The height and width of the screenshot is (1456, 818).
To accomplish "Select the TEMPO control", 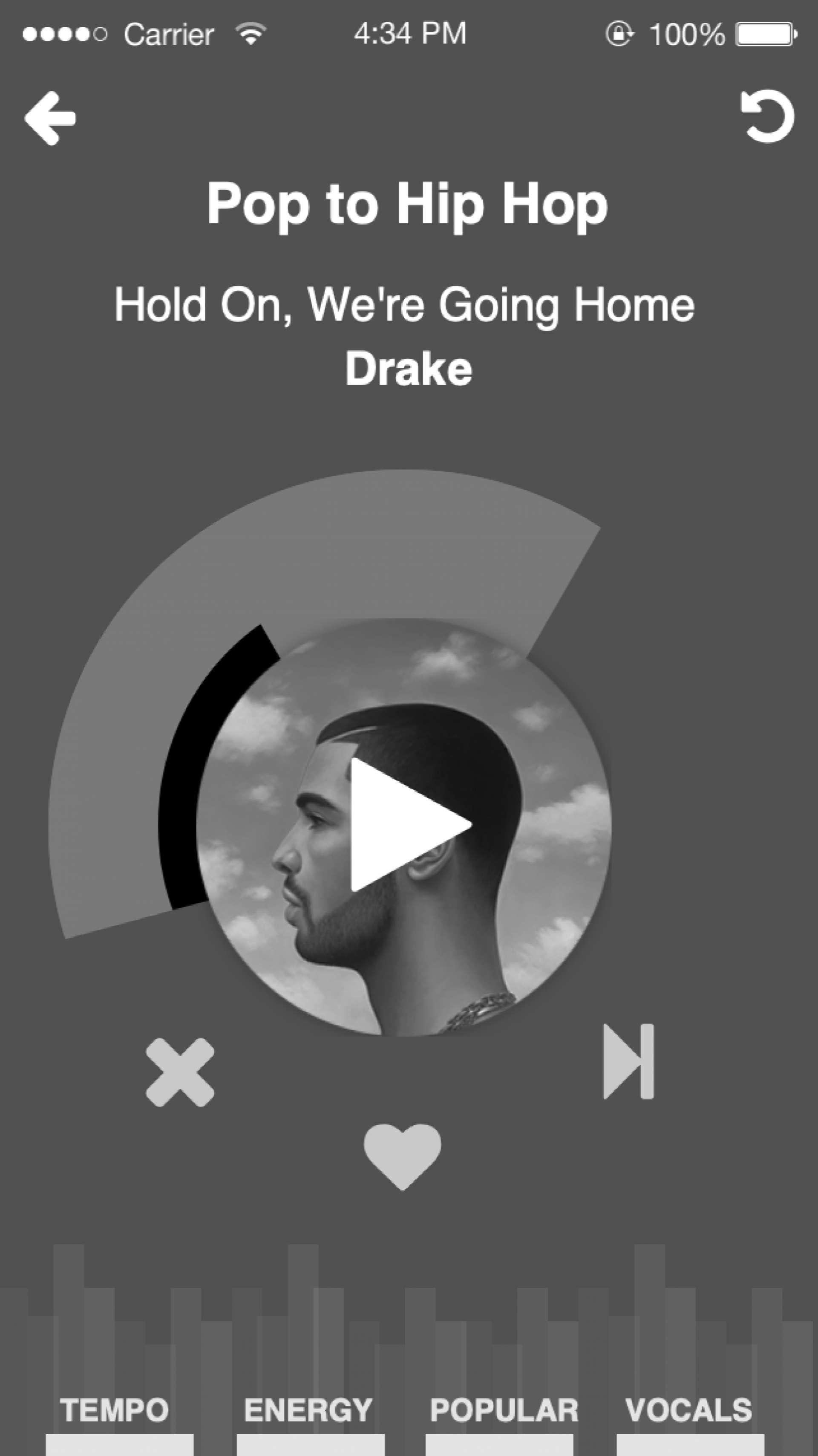I will coord(115,1411).
